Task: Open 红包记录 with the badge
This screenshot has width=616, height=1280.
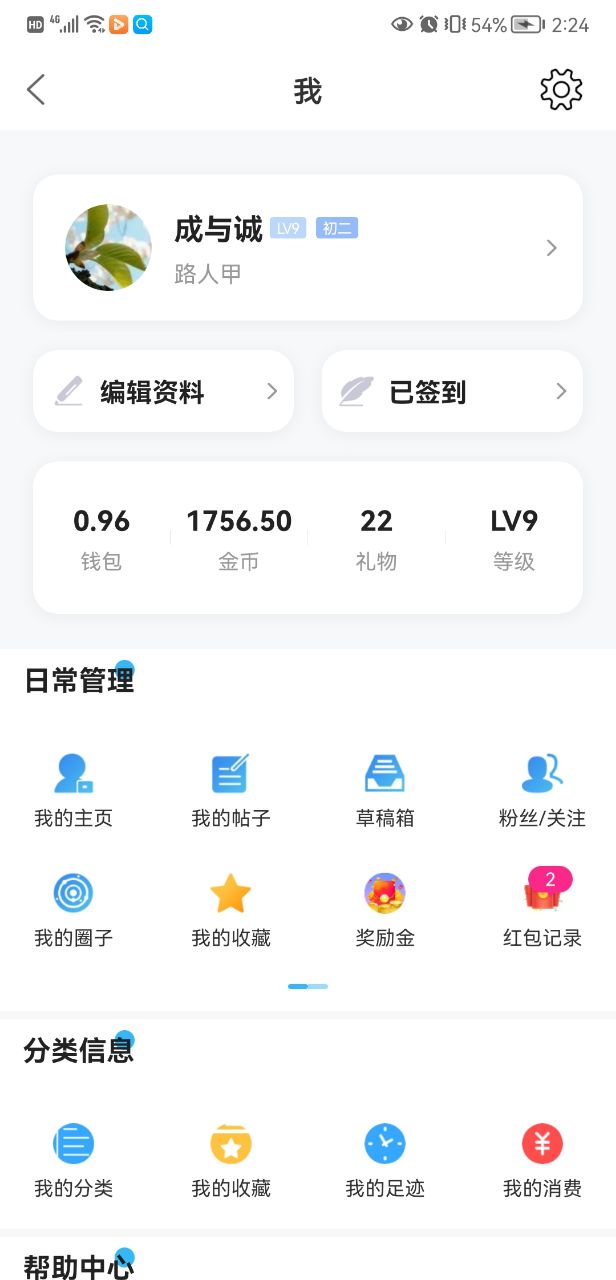Action: pos(542,911)
